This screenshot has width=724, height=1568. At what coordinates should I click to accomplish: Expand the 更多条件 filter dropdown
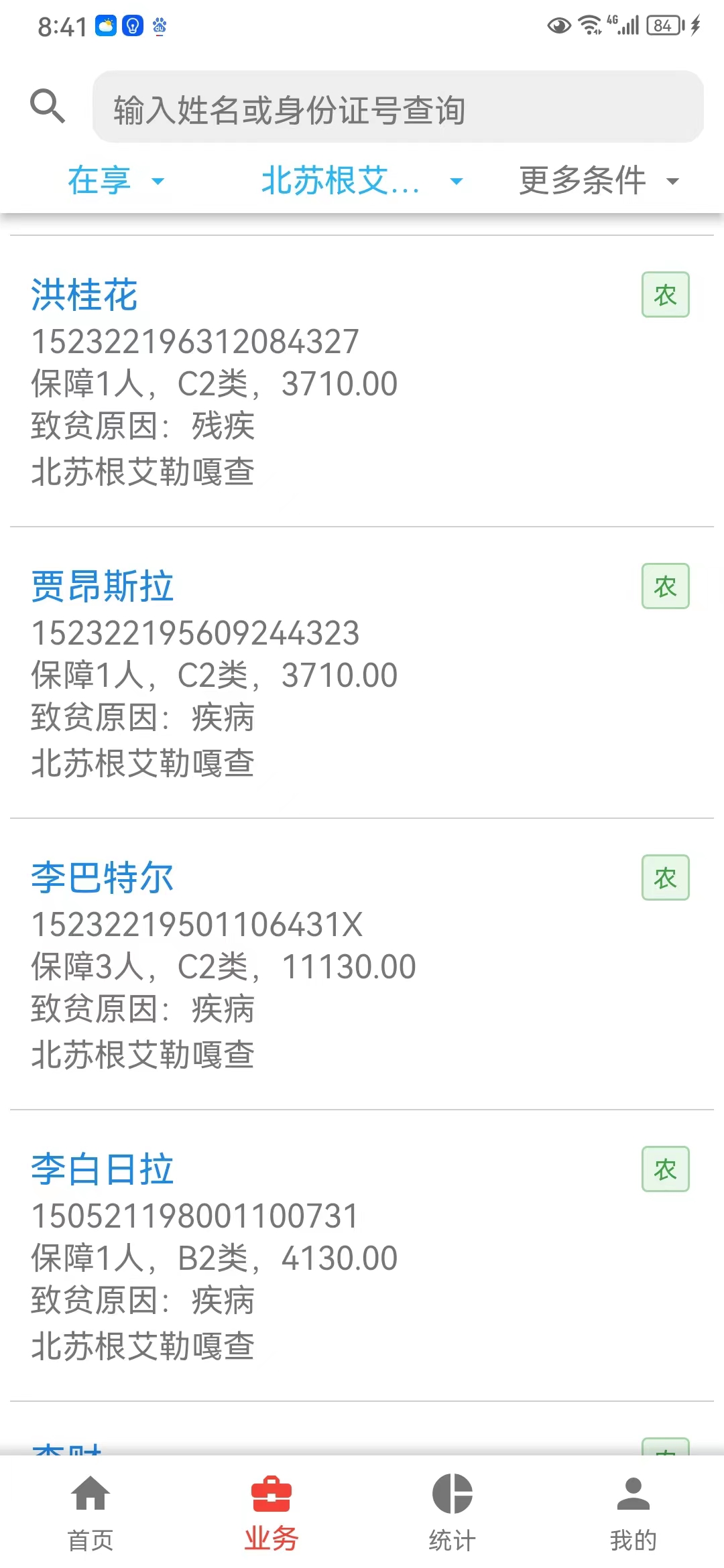[x=599, y=180]
